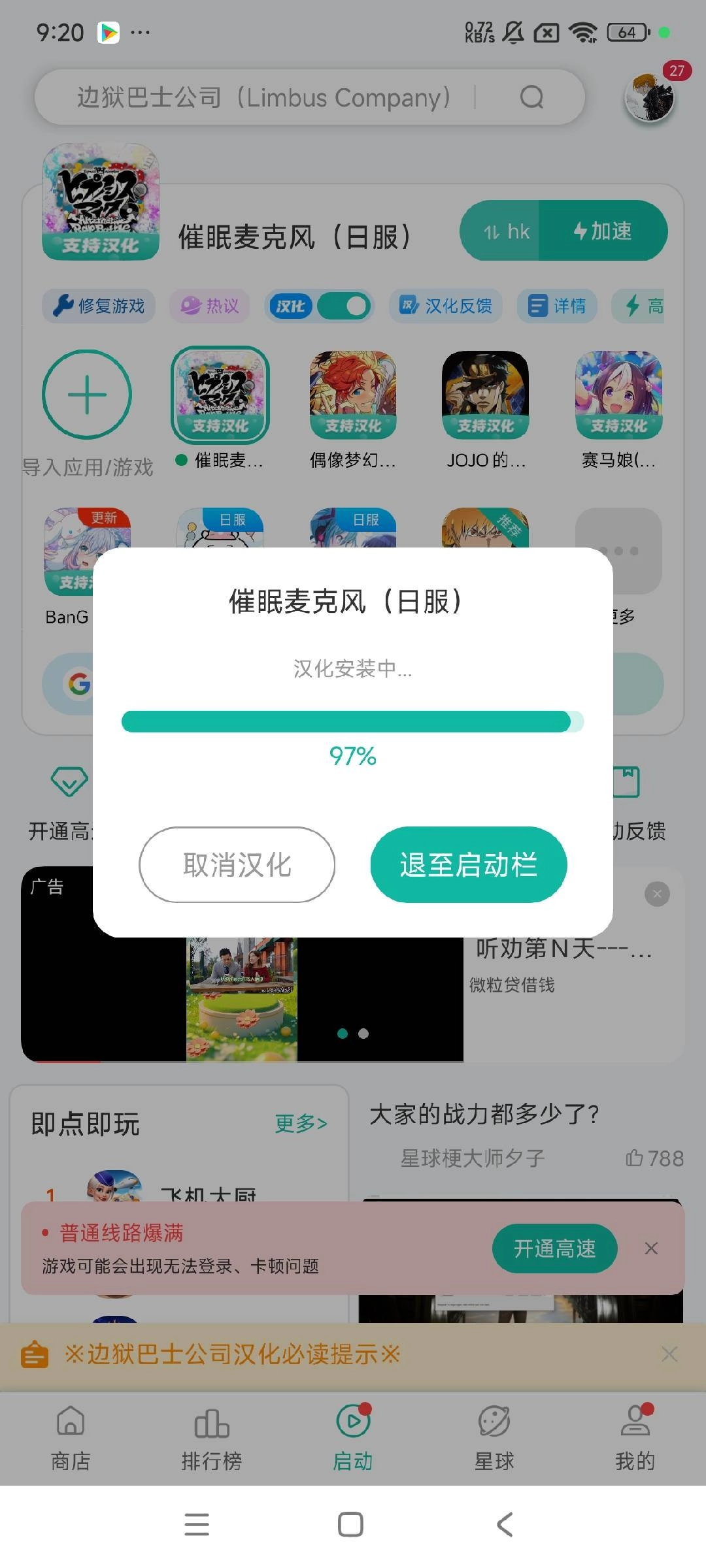Screen dimensions: 706x1568
Task: Open the JOJO game icon
Action: 485,395
